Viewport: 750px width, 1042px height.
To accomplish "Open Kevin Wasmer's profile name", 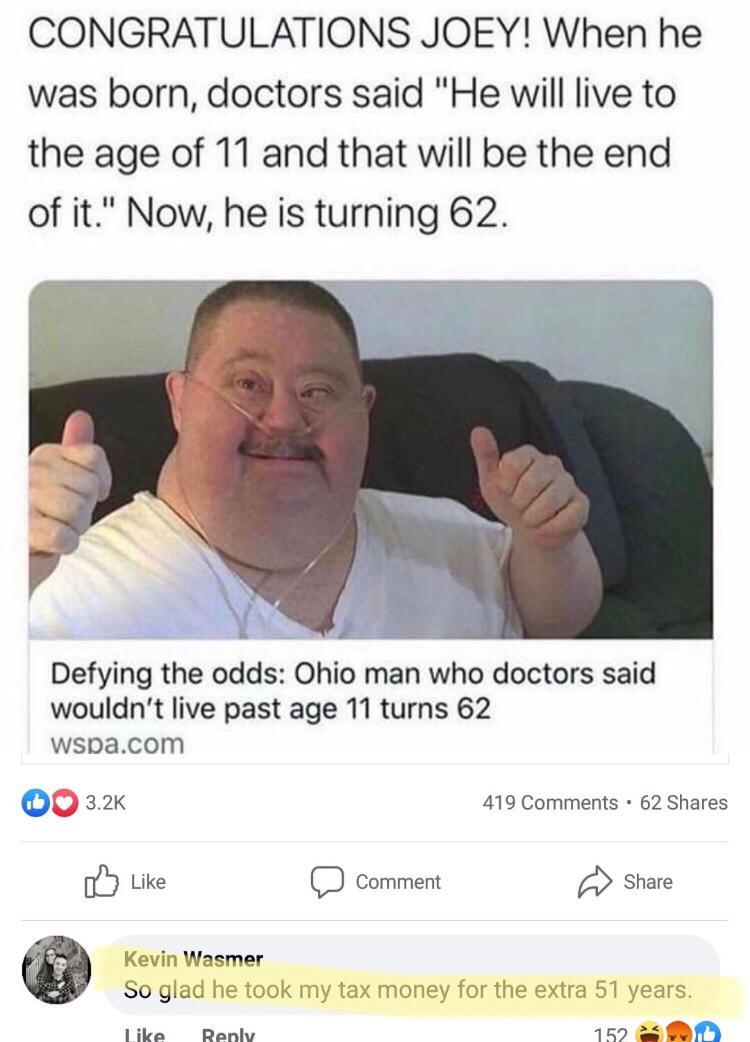I will point(193,959).
